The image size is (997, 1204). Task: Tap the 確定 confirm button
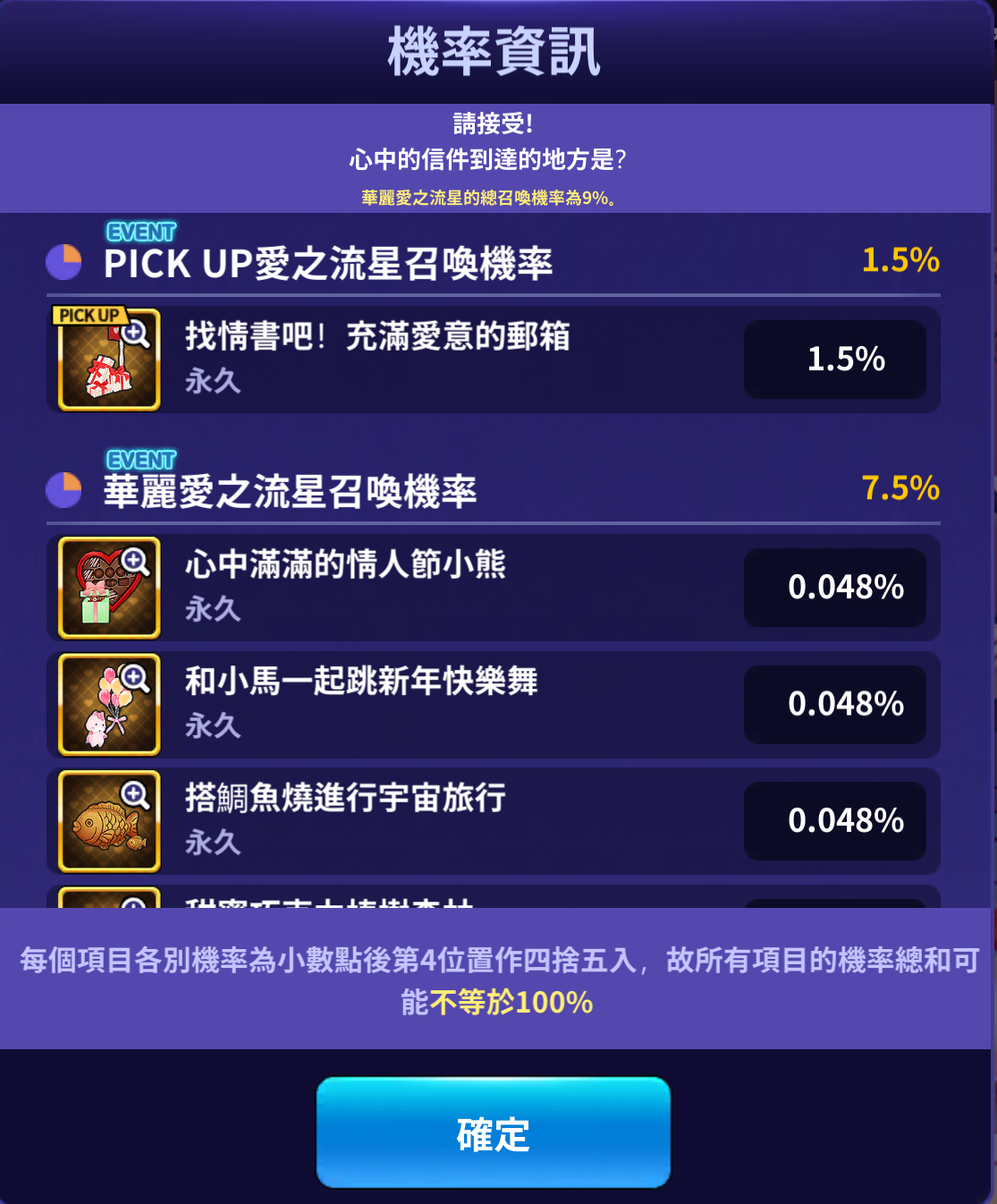pyautogui.click(x=493, y=1132)
